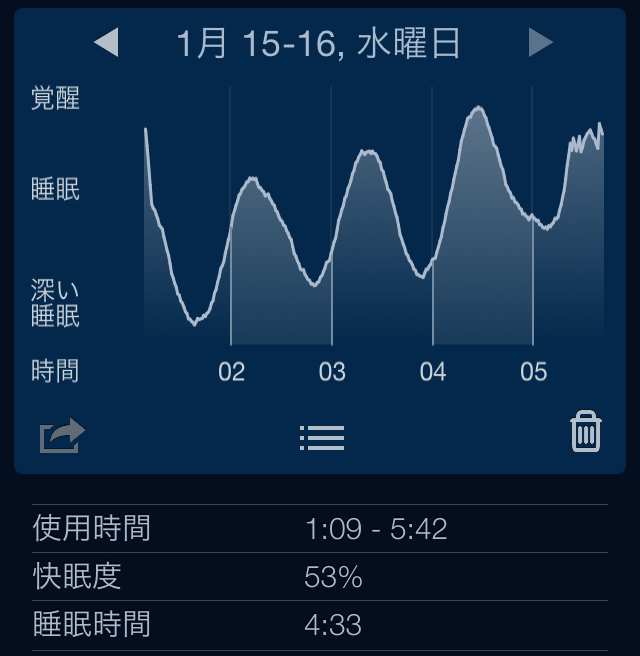
Task: Delete this sleep record with trash icon
Action: (x=585, y=432)
